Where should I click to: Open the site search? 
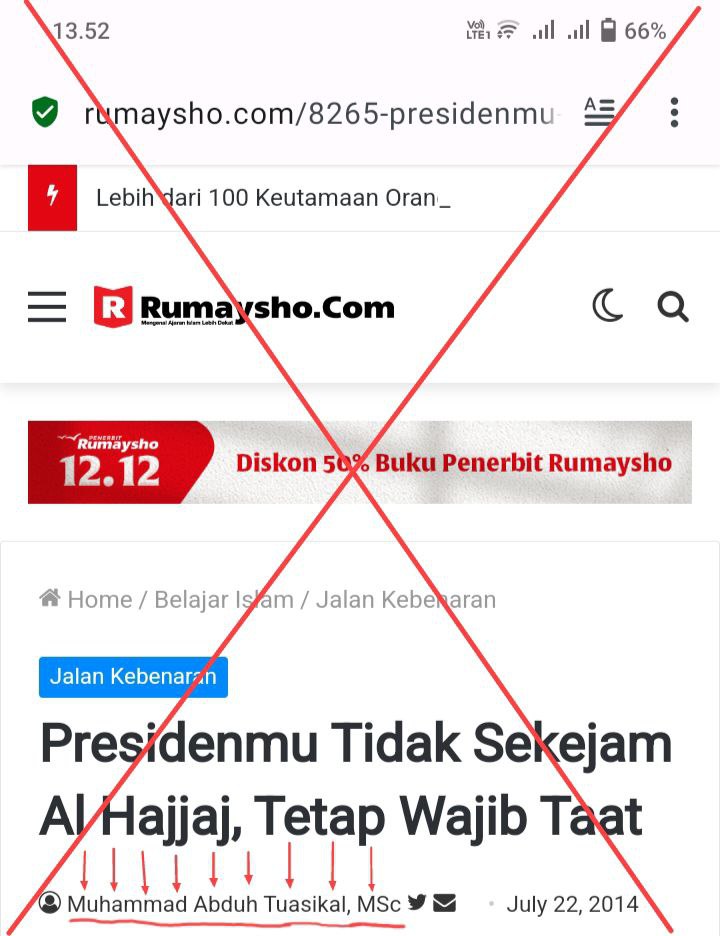coord(673,307)
